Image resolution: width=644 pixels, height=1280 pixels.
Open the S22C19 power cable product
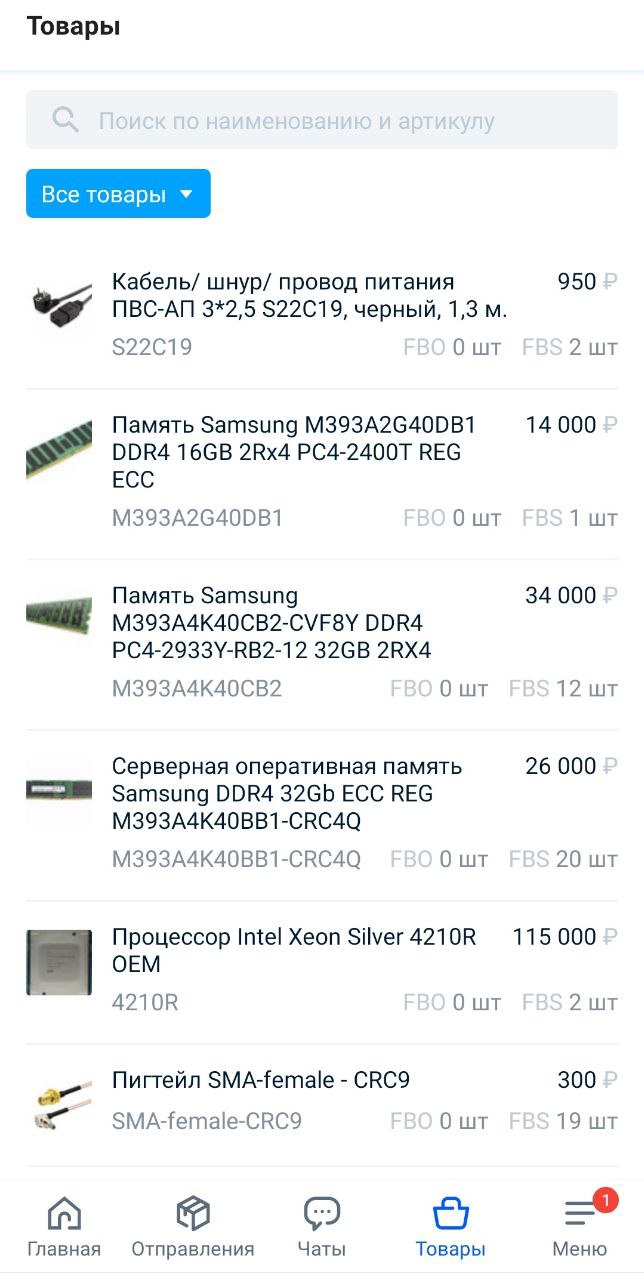[310, 296]
